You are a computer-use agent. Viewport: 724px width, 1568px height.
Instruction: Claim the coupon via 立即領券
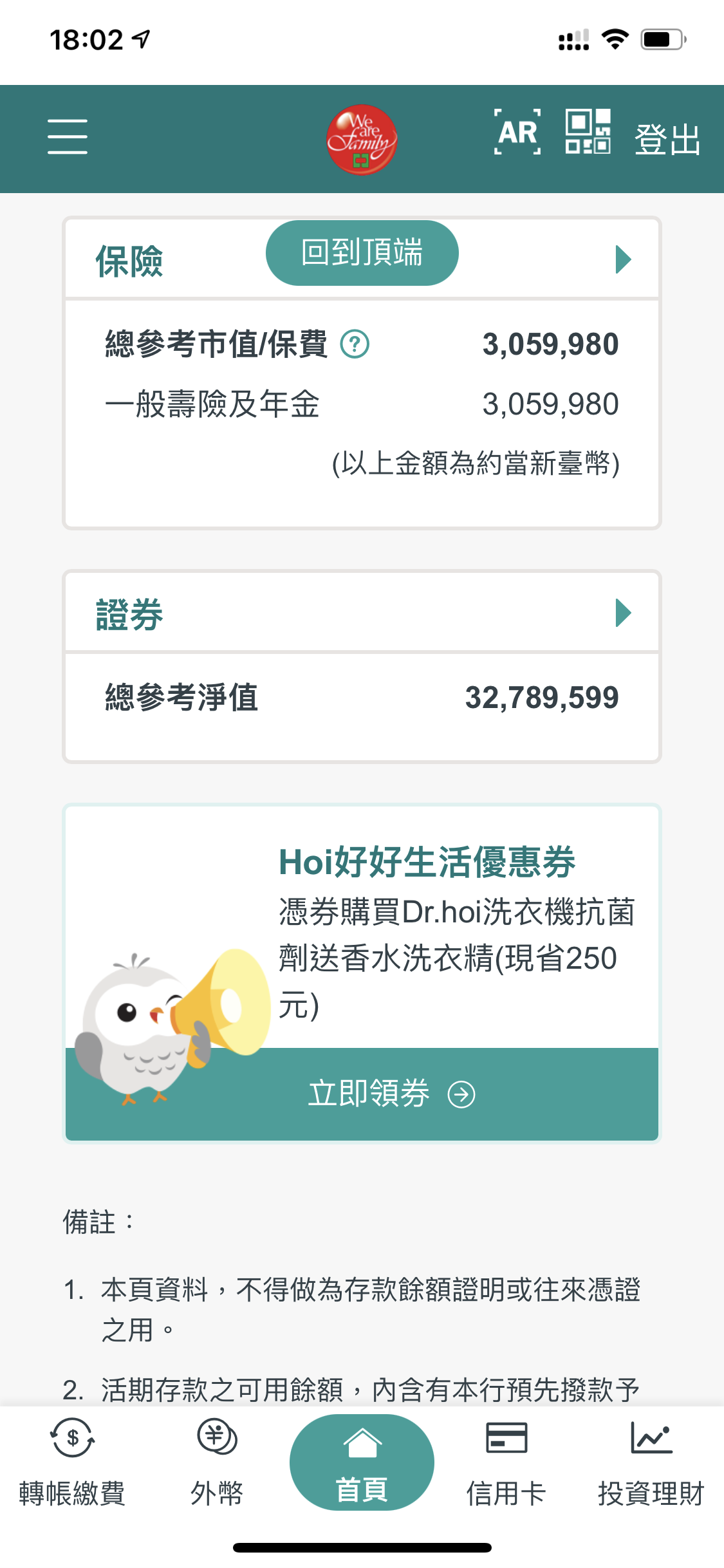391,1094
